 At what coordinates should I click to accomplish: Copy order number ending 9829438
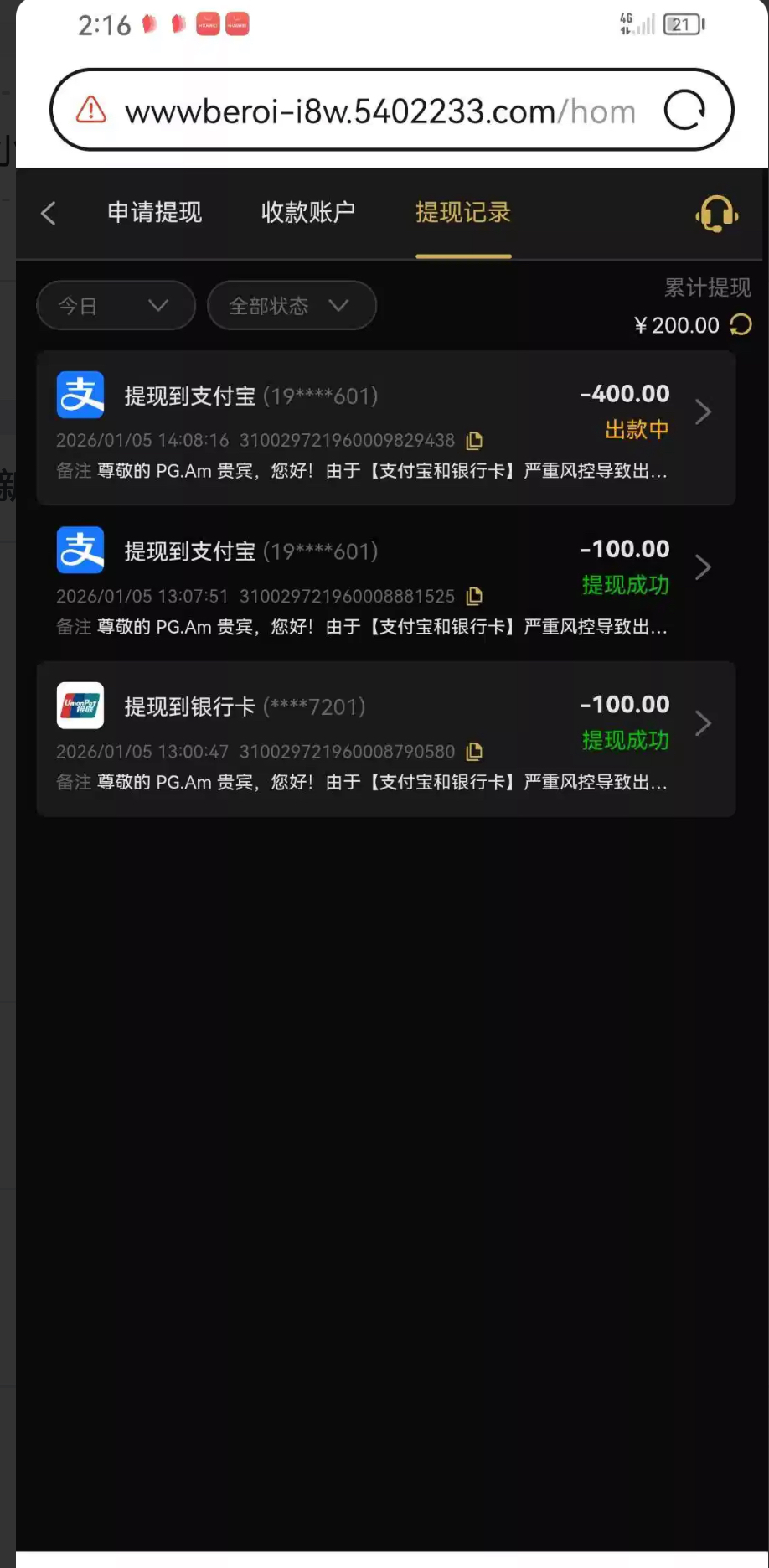pos(475,441)
